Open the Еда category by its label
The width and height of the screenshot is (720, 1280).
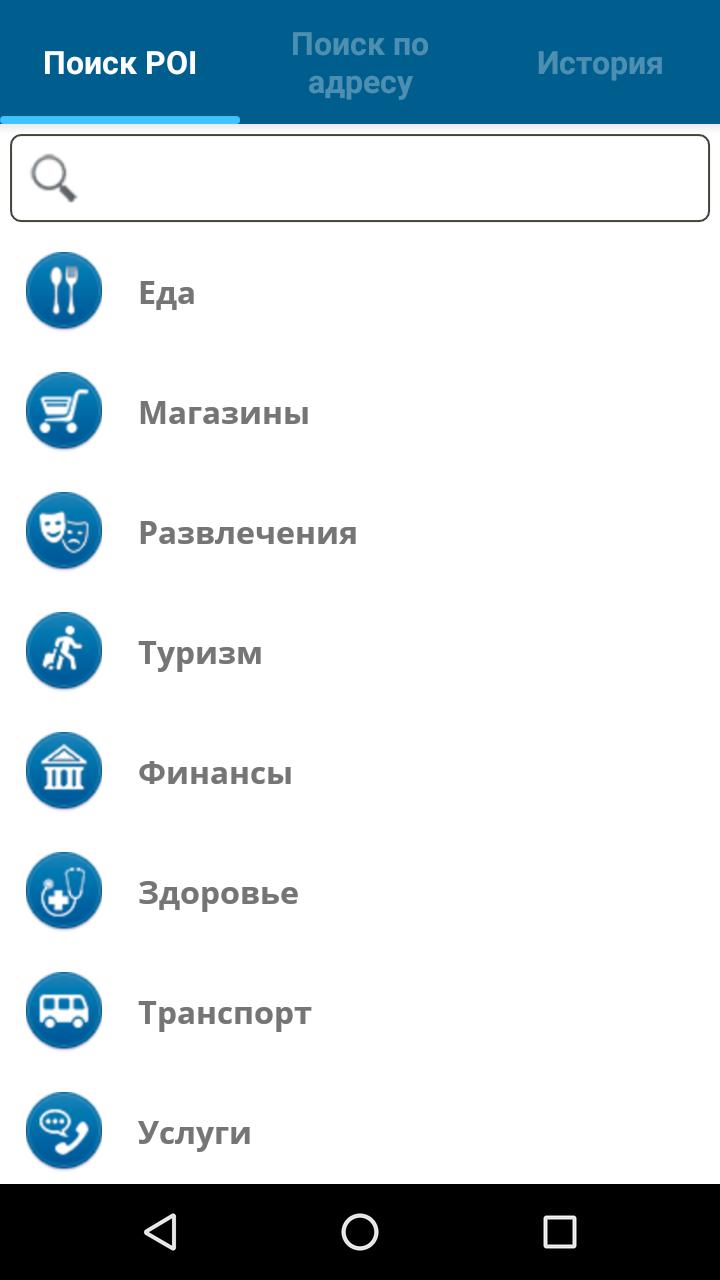point(165,292)
